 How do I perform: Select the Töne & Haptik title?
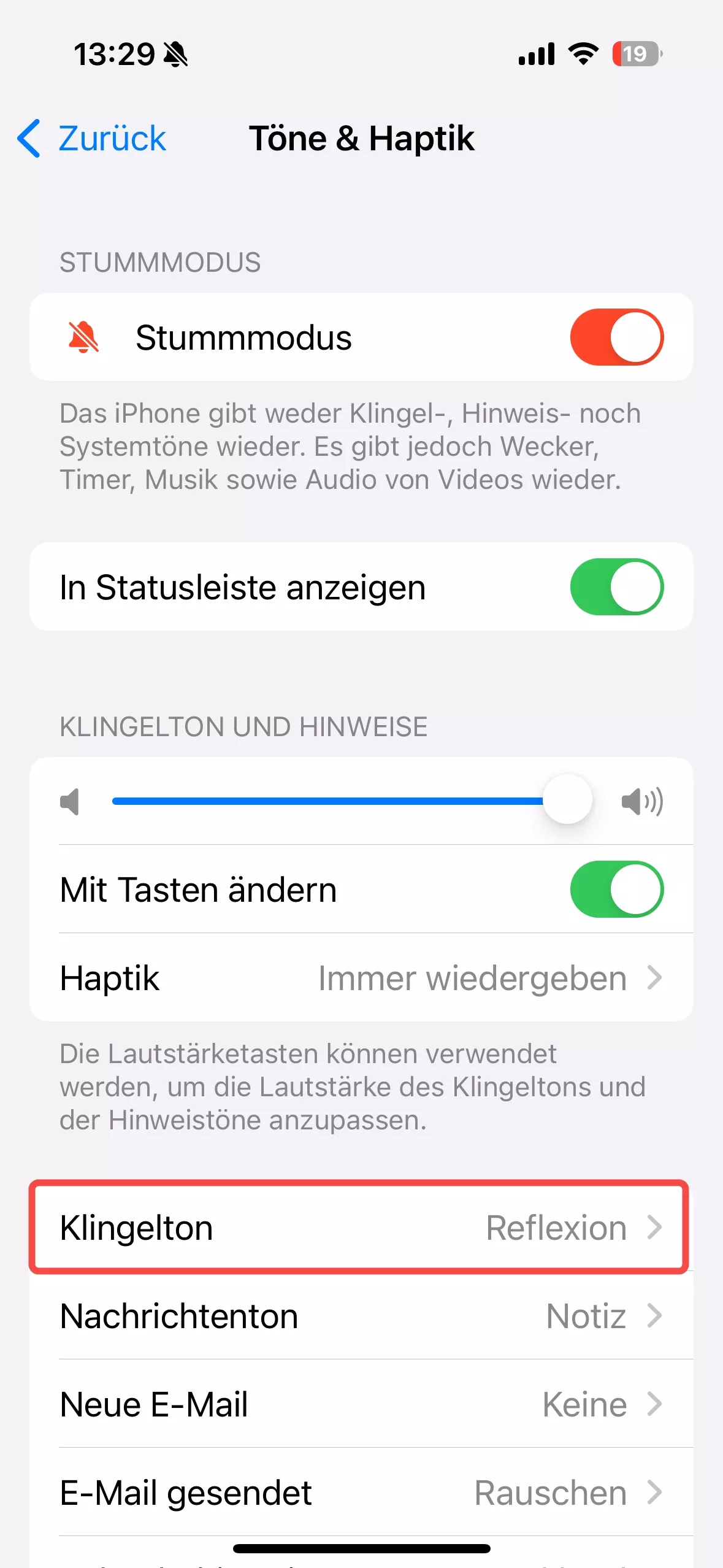point(362,138)
